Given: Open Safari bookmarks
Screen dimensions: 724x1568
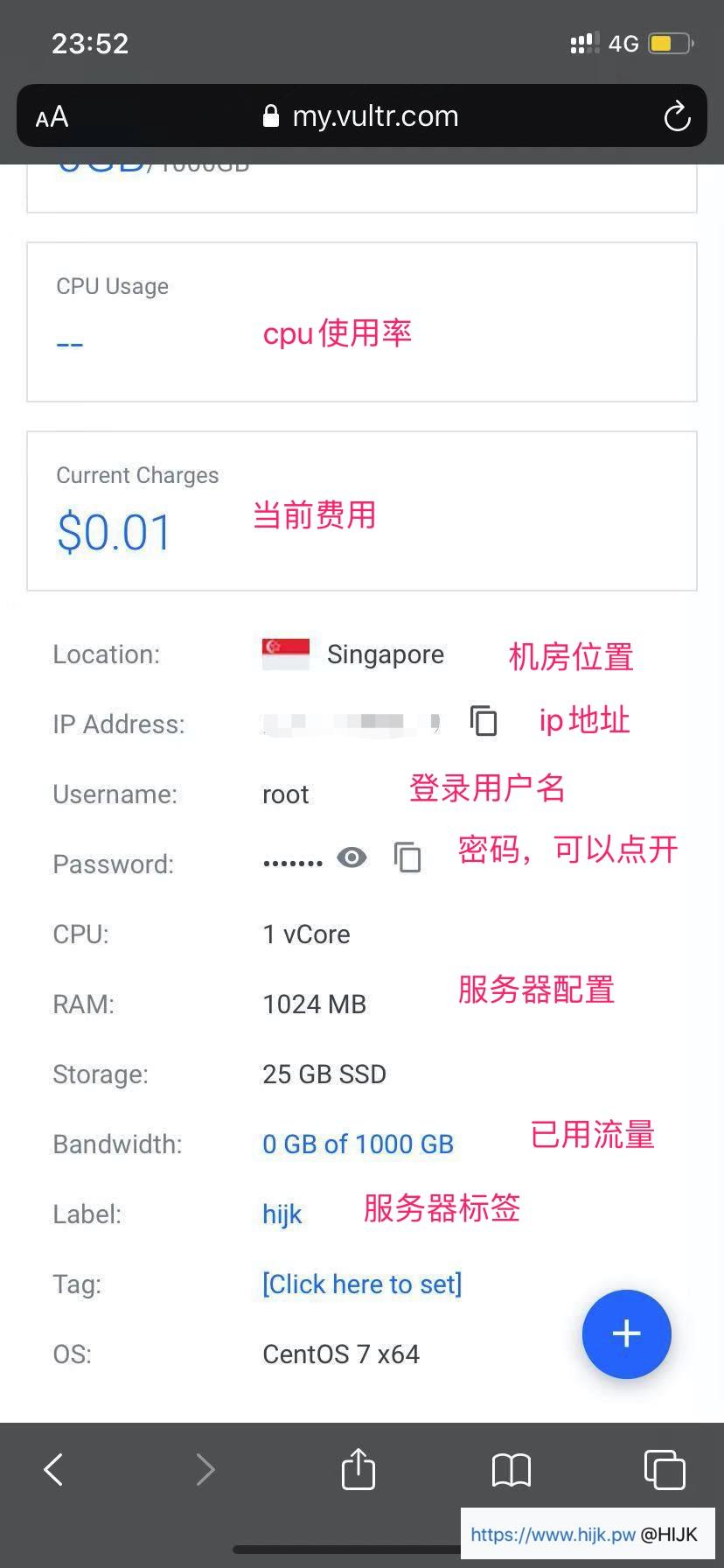Looking at the screenshot, I should (512, 1470).
